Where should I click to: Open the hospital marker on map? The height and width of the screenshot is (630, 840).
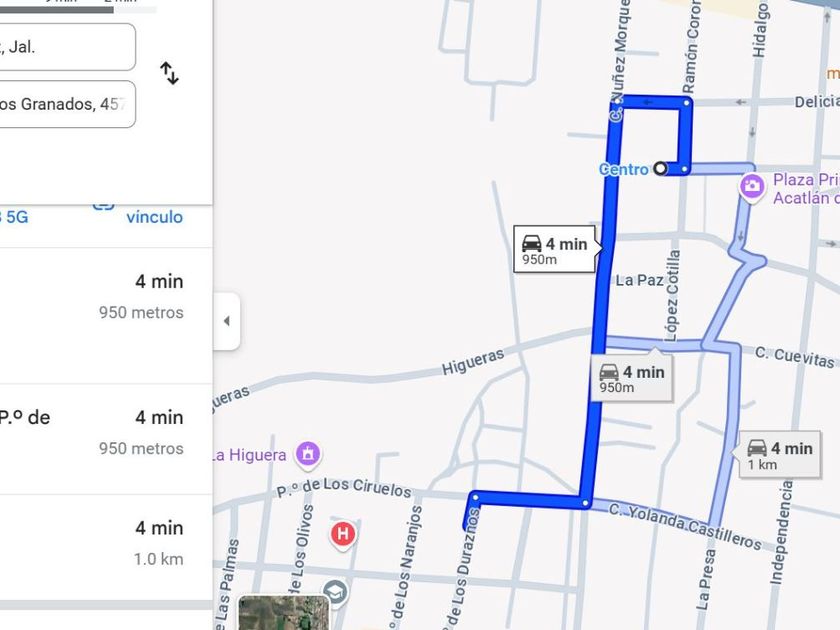344,534
